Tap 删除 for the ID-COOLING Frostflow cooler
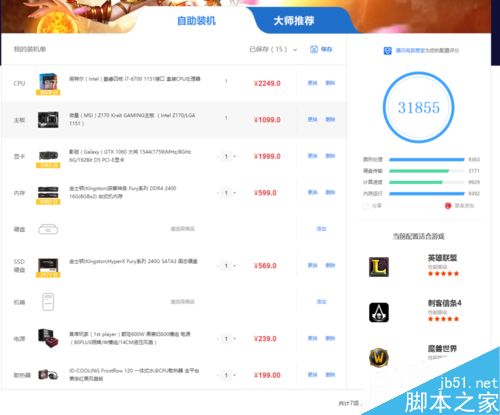The image size is (500, 415). [330, 375]
